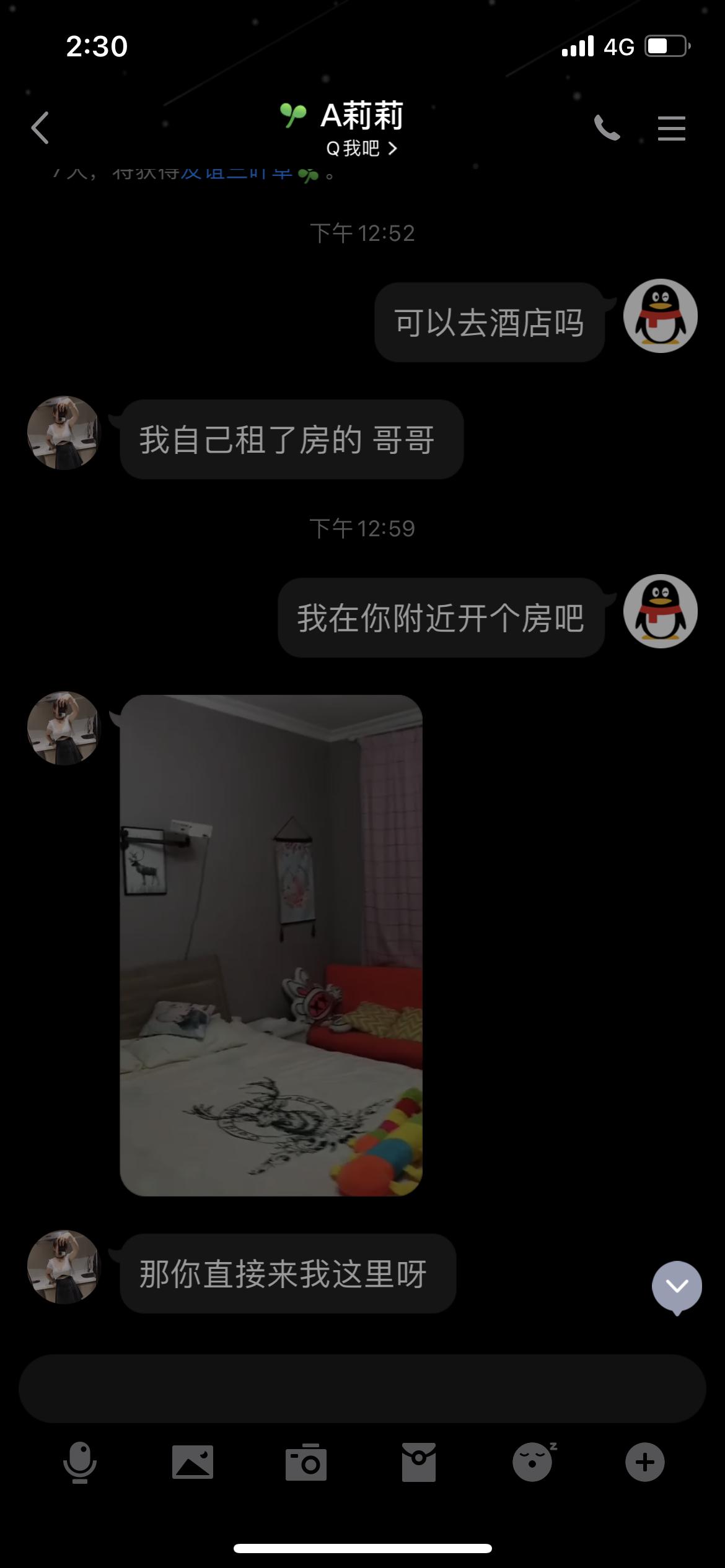725x1568 pixels.
Task: Tap the penguin avatar beside your own message
Action: [659, 316]
